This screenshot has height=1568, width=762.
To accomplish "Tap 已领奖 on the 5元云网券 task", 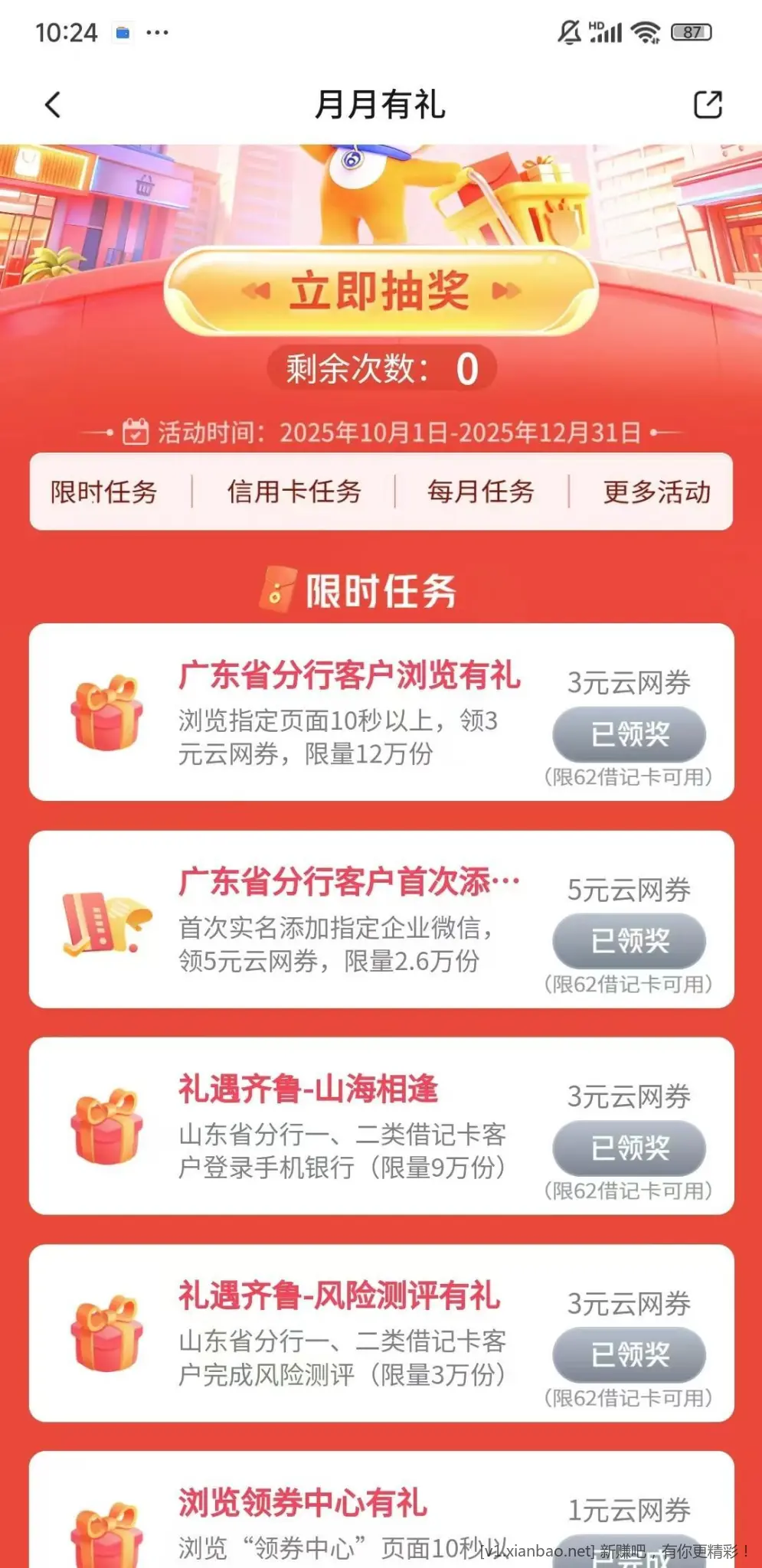I will click(x=628, y=941).
